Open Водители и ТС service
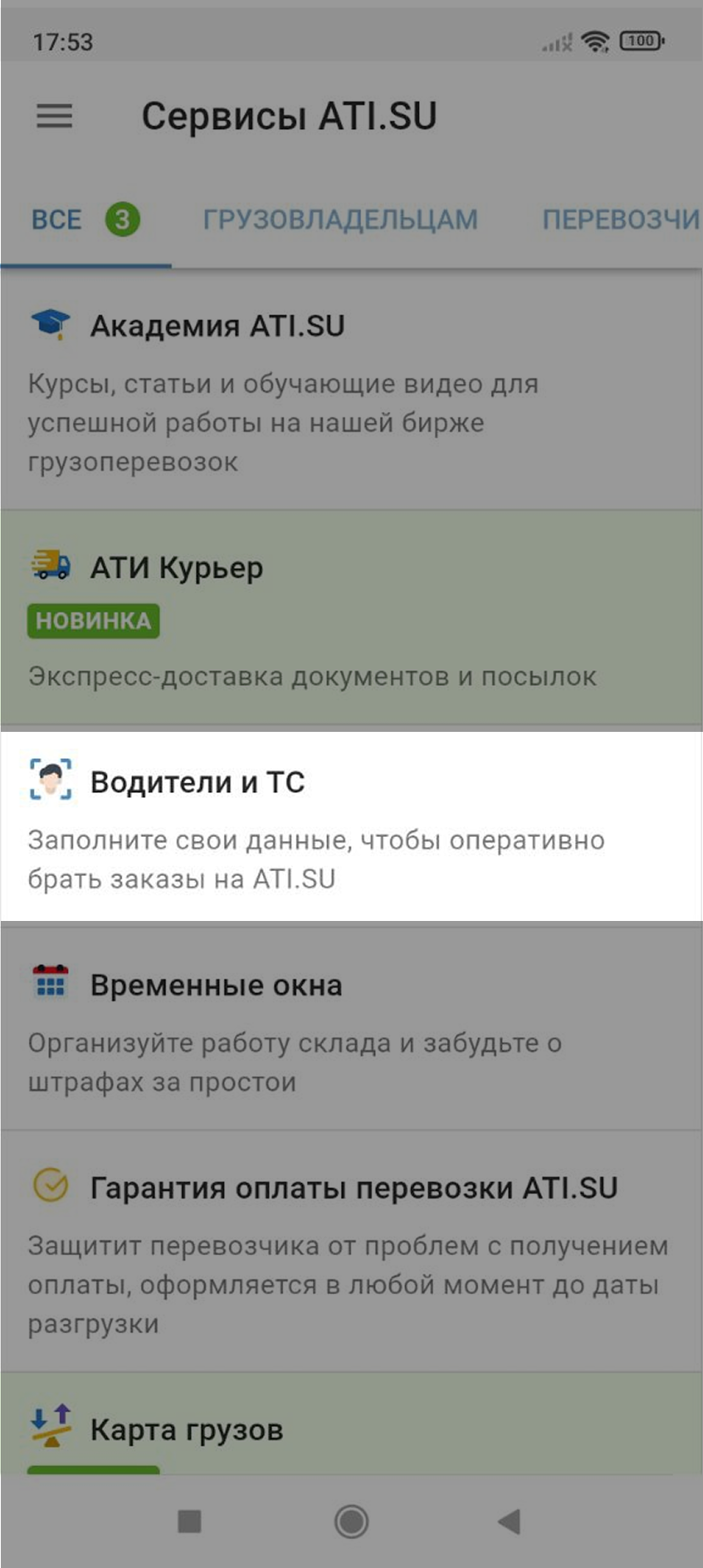 351,827
